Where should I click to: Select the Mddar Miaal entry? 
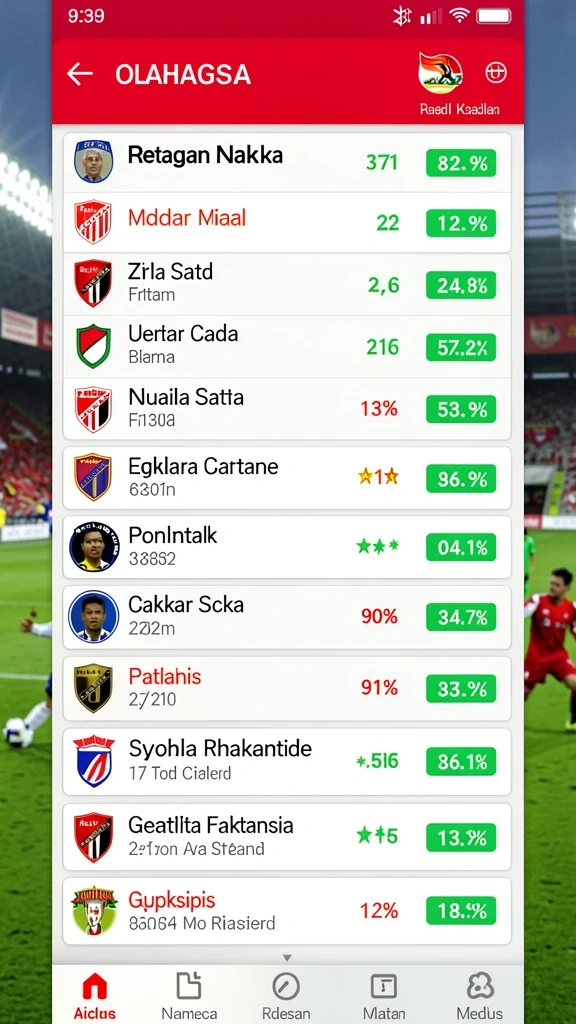[x=287, y=222]
